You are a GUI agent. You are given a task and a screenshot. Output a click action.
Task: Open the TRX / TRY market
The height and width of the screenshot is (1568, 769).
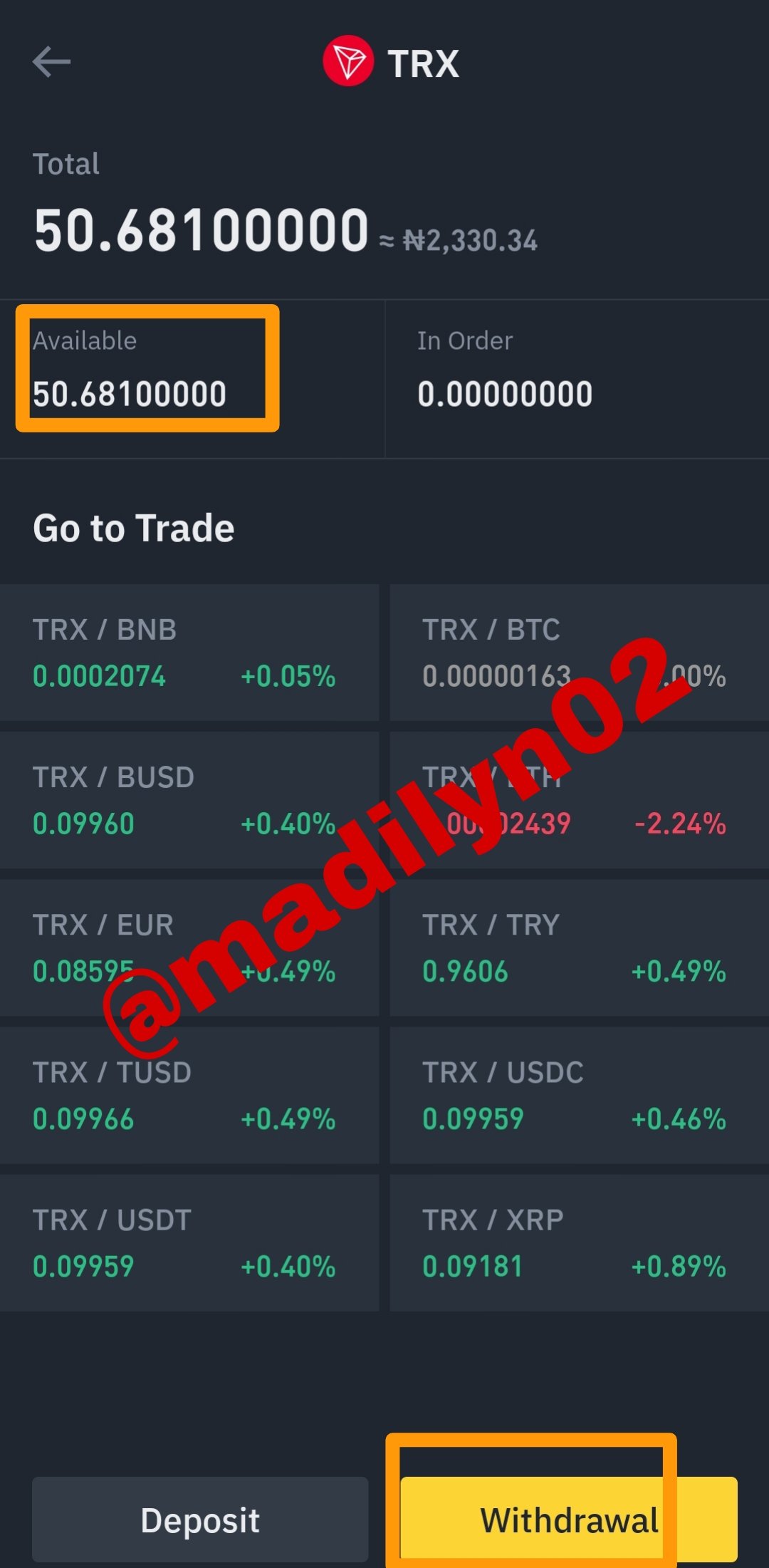(x=580, y=947)
